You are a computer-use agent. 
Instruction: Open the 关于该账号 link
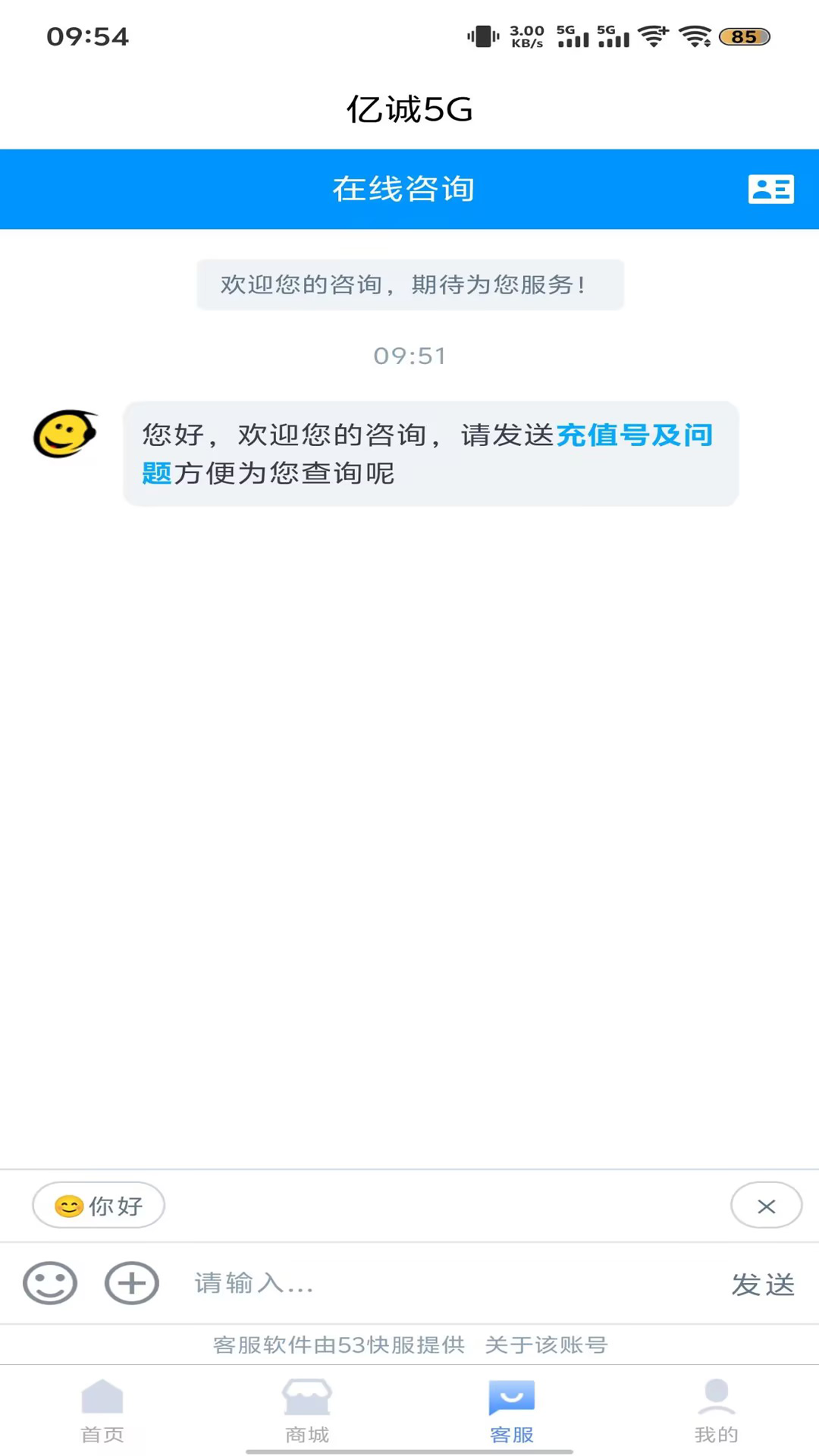(x=546, y=1345)
